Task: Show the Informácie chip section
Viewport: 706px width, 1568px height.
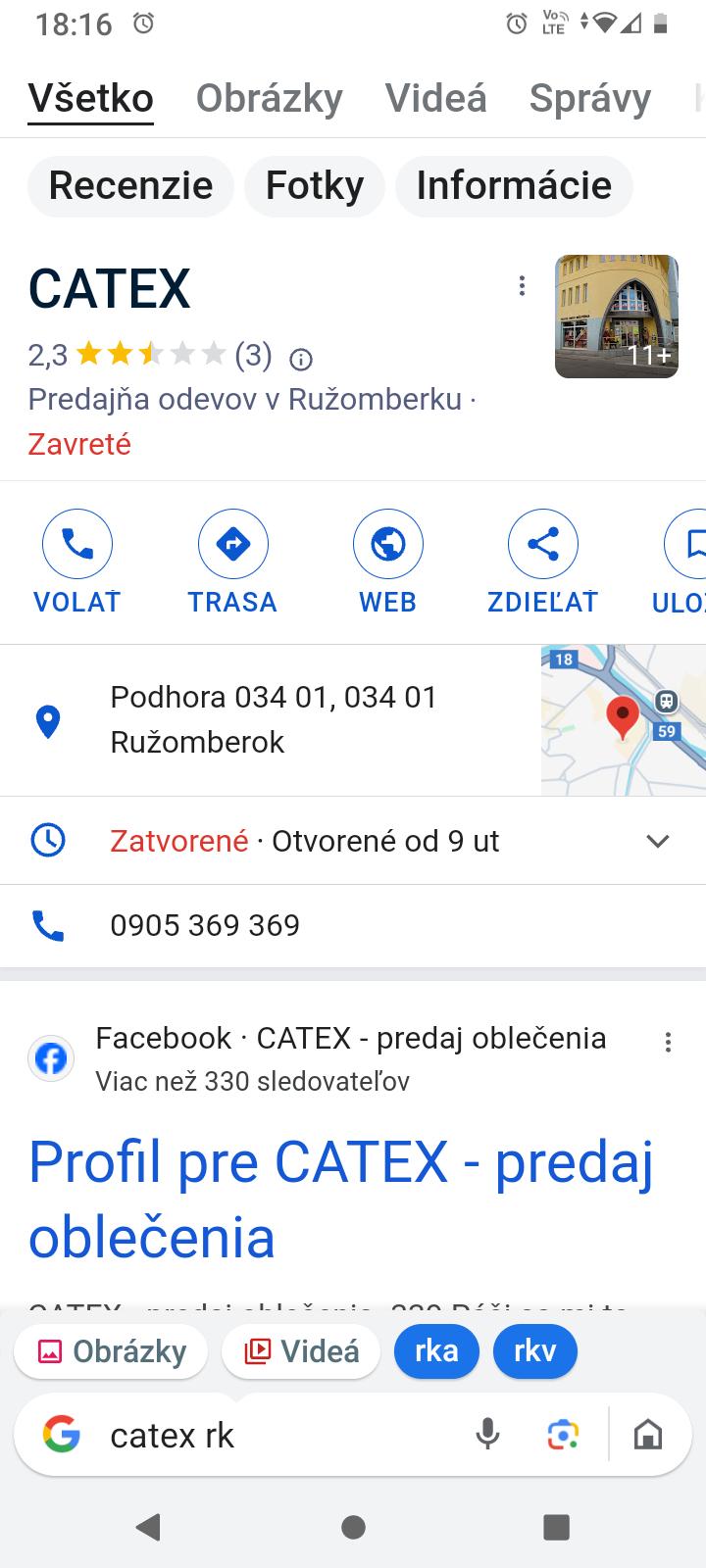Action: point(514,185)
